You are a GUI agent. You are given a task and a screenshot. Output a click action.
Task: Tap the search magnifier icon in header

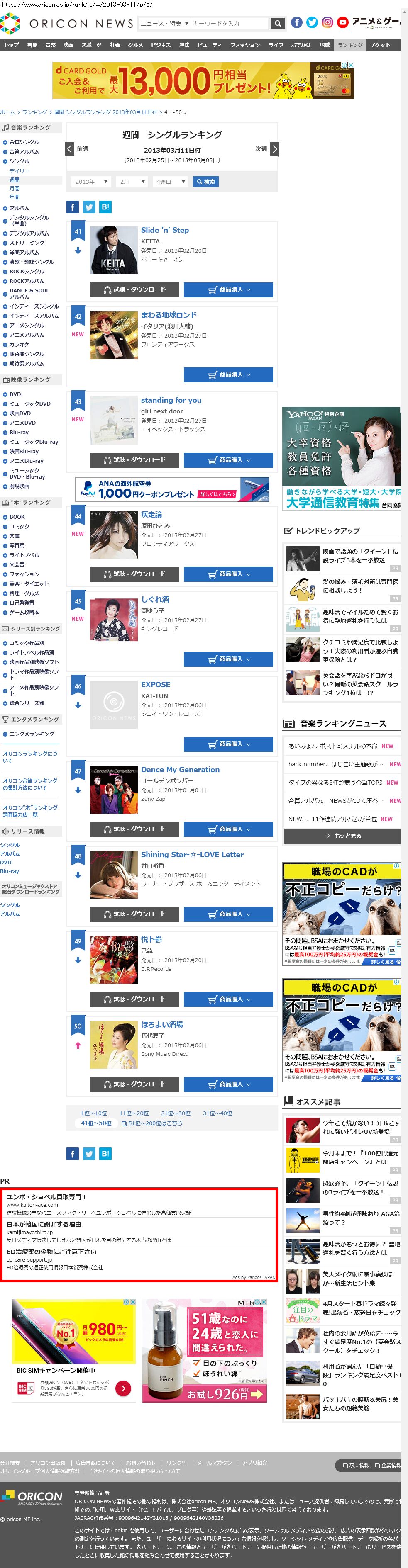[x=277, y=24]
